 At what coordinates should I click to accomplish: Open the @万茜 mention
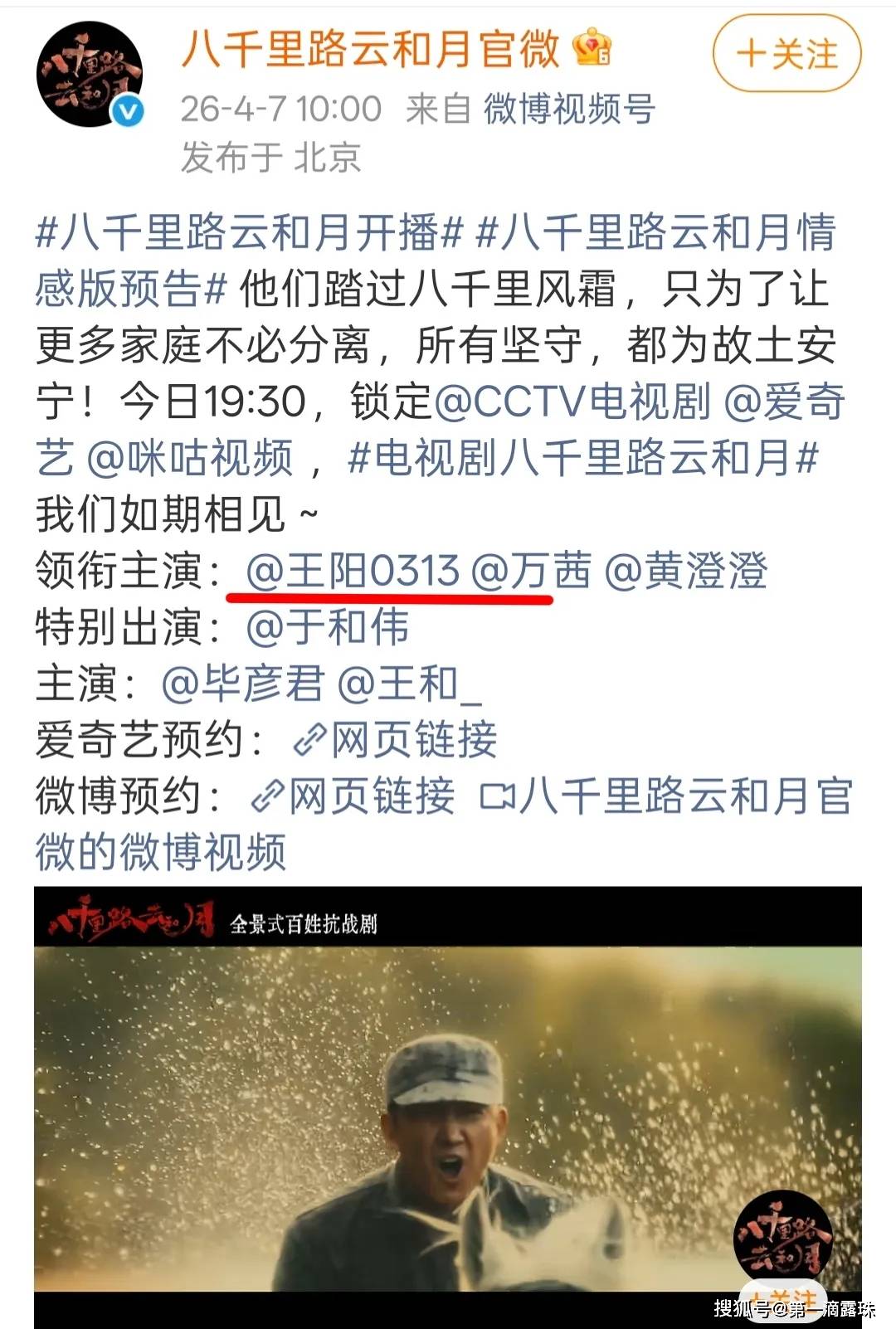pos(532,571)
